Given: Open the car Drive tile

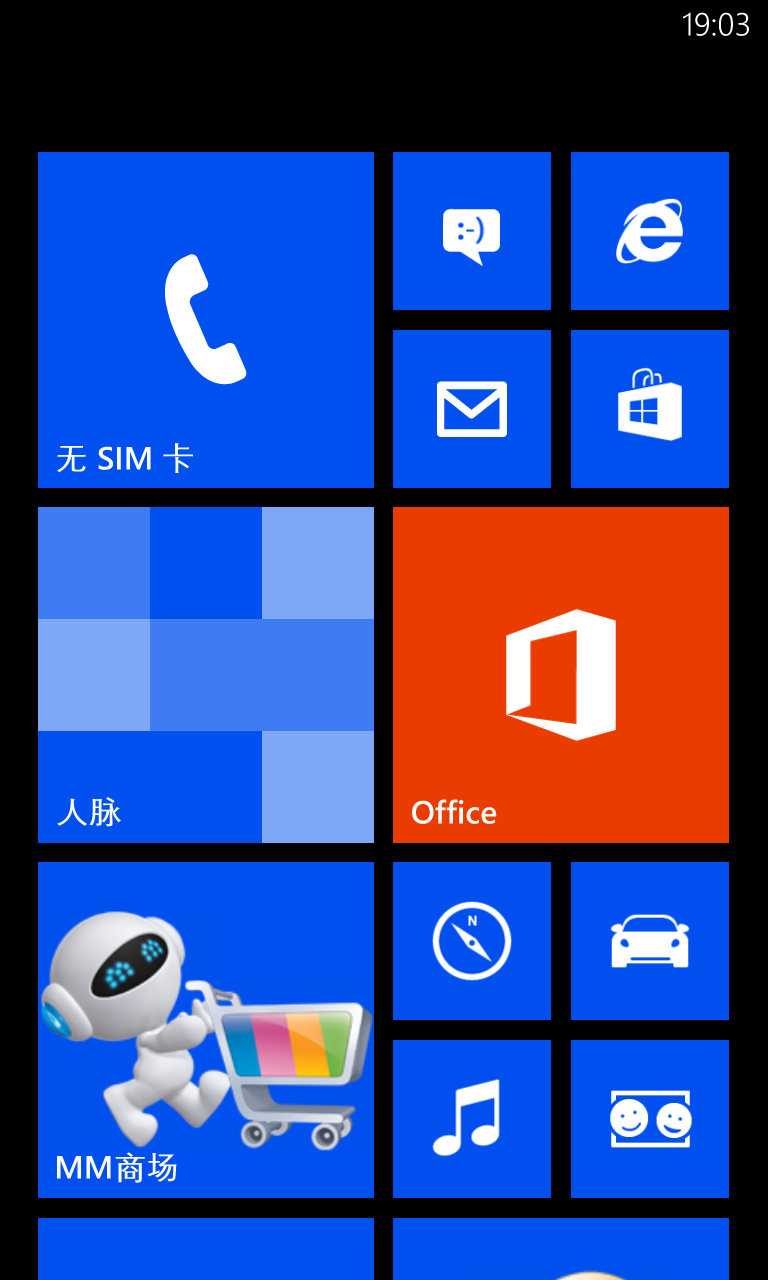Looking at the screenshot, I should coord(650,941).
